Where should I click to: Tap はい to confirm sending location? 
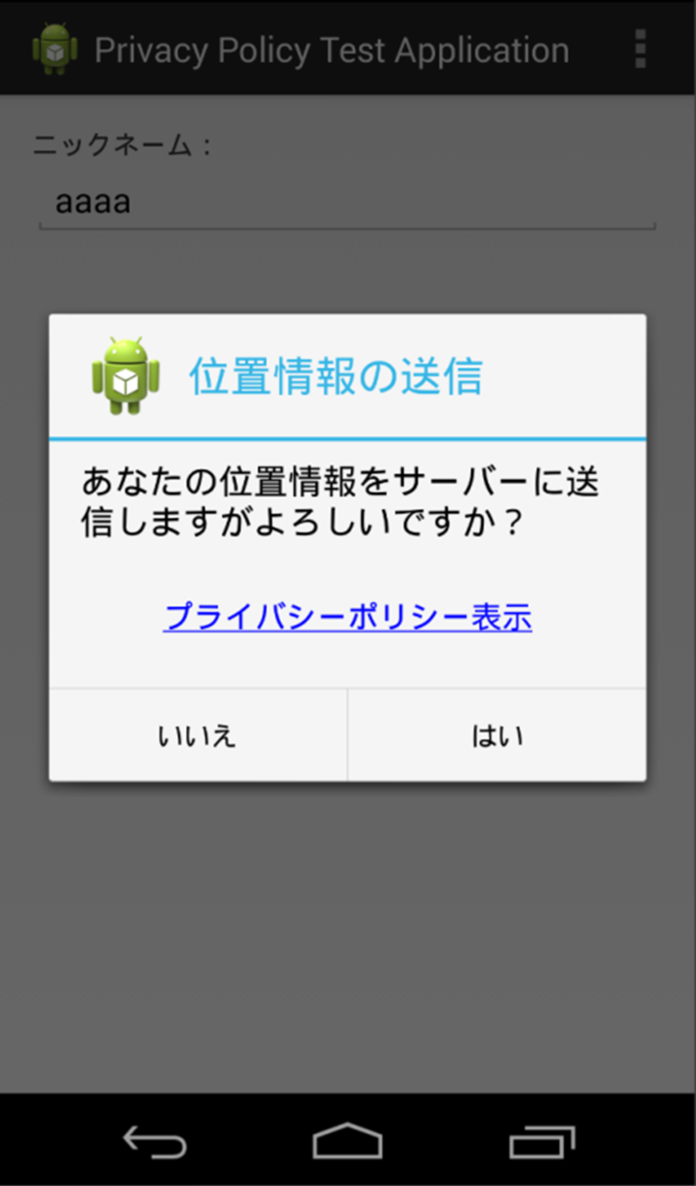pos(497,735)
